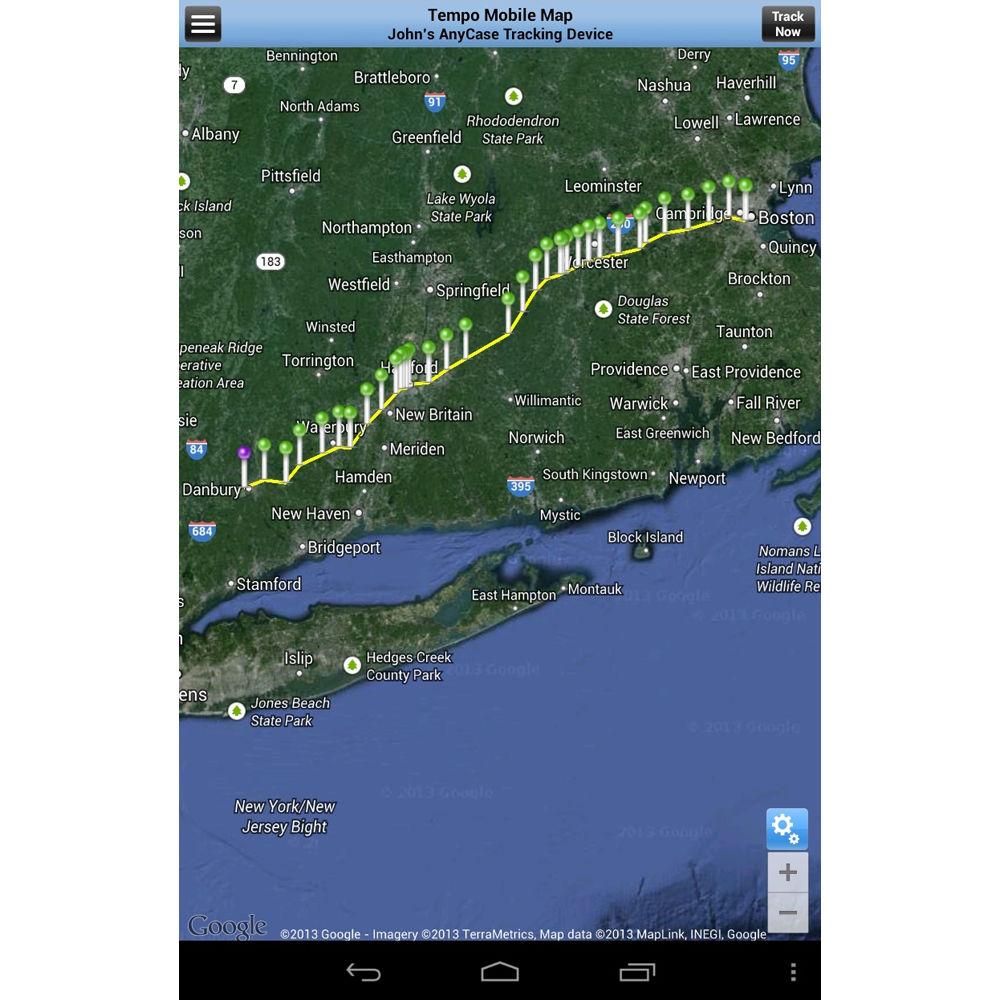Open the system overflow menu dots

tap(793, 972)
